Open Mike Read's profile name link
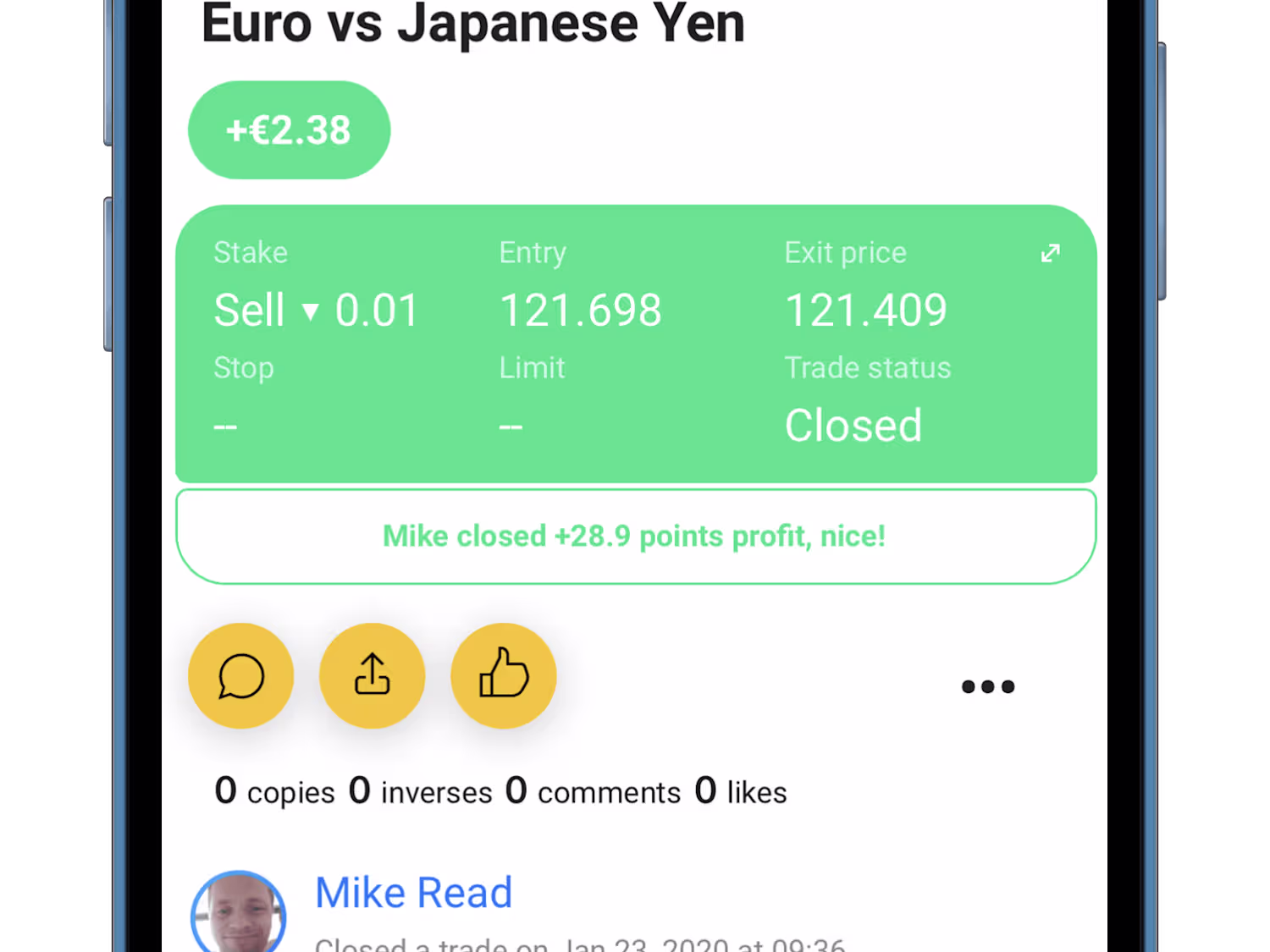This screenshot has width=1270, height=952. pyautogui.click(x=413, y=893)
